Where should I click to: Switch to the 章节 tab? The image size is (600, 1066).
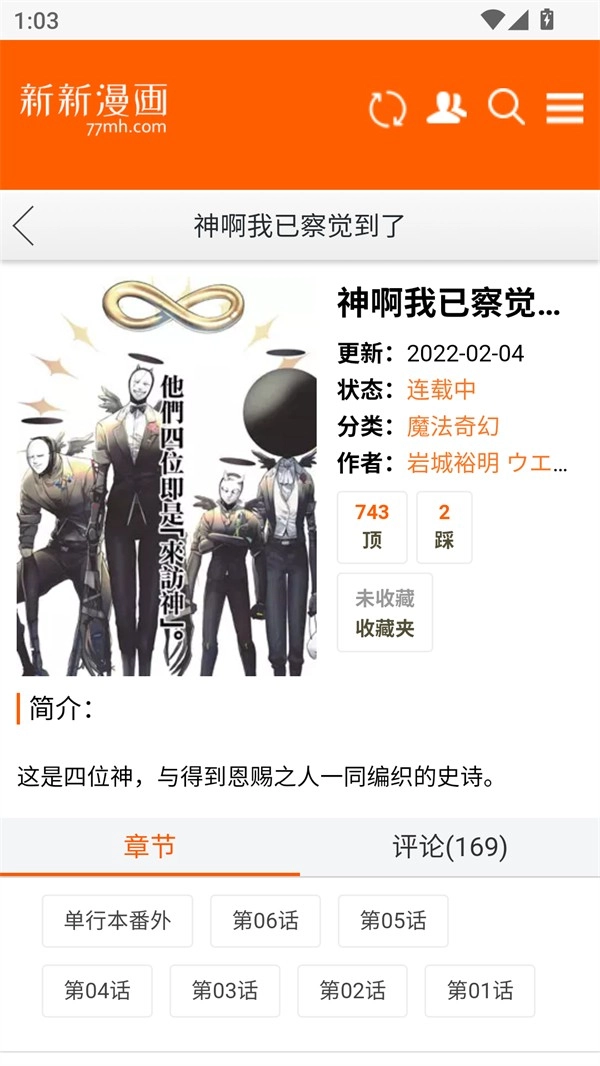coord(149,847)
